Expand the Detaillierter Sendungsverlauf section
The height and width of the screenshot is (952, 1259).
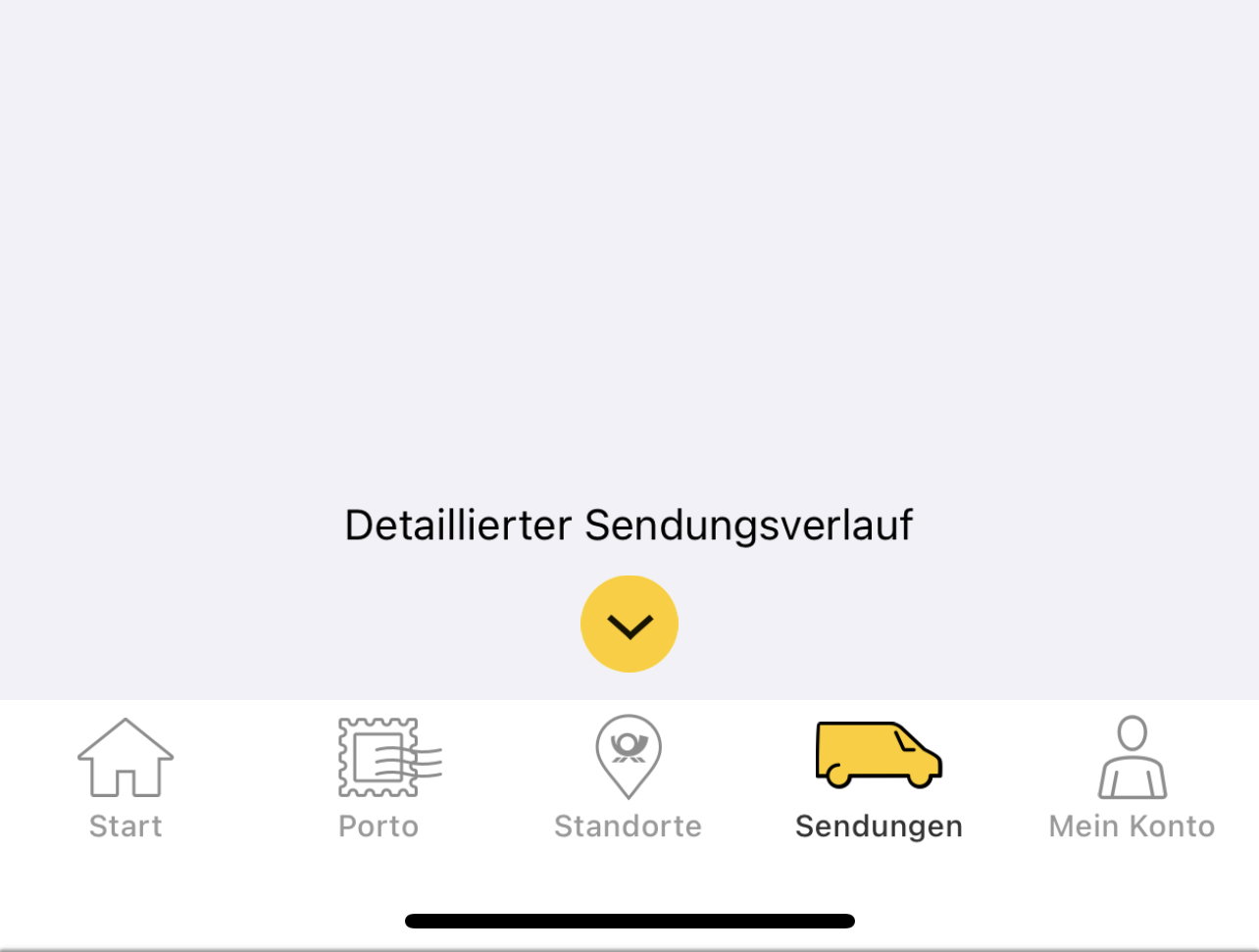click(x=629, y=624)
